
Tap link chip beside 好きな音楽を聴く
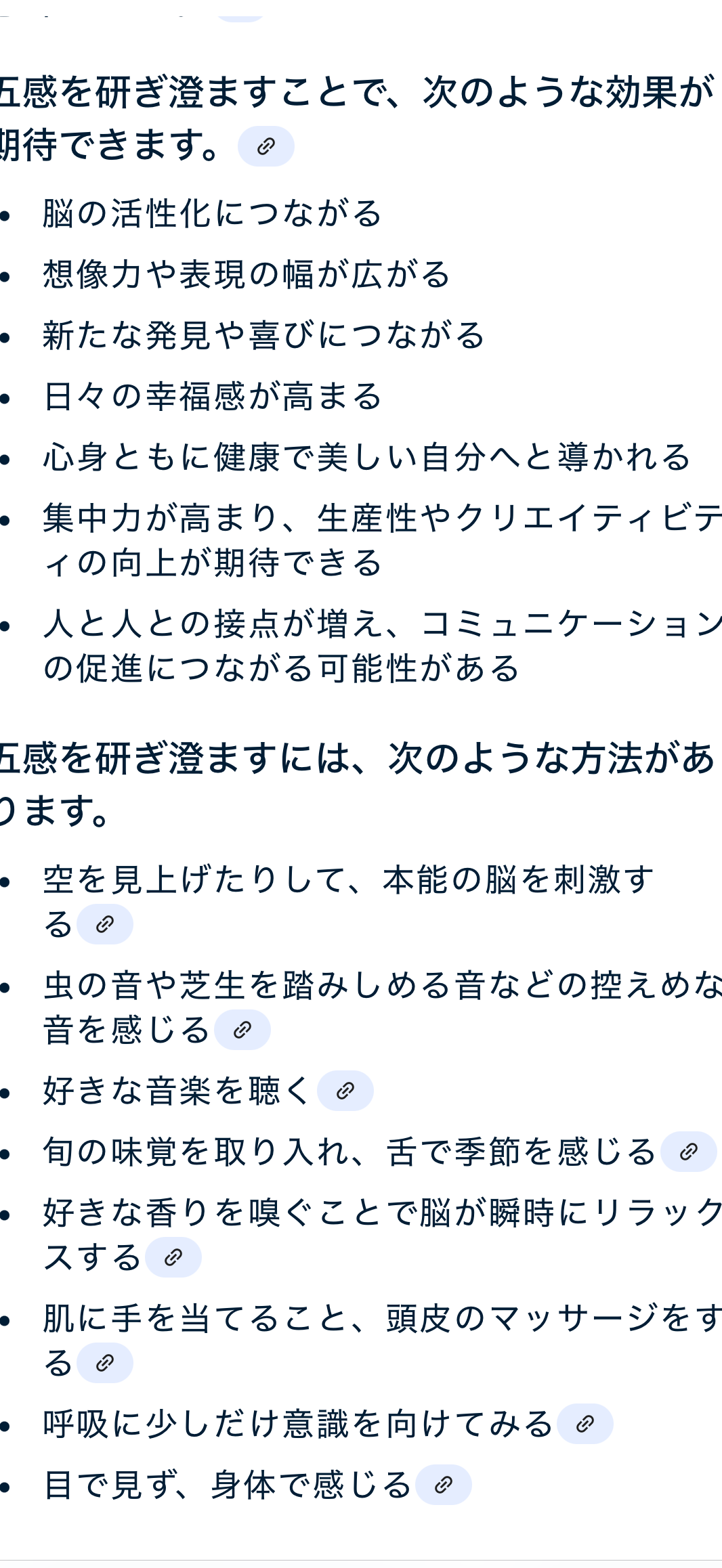pyautogui.click(x=345, y=1091)
